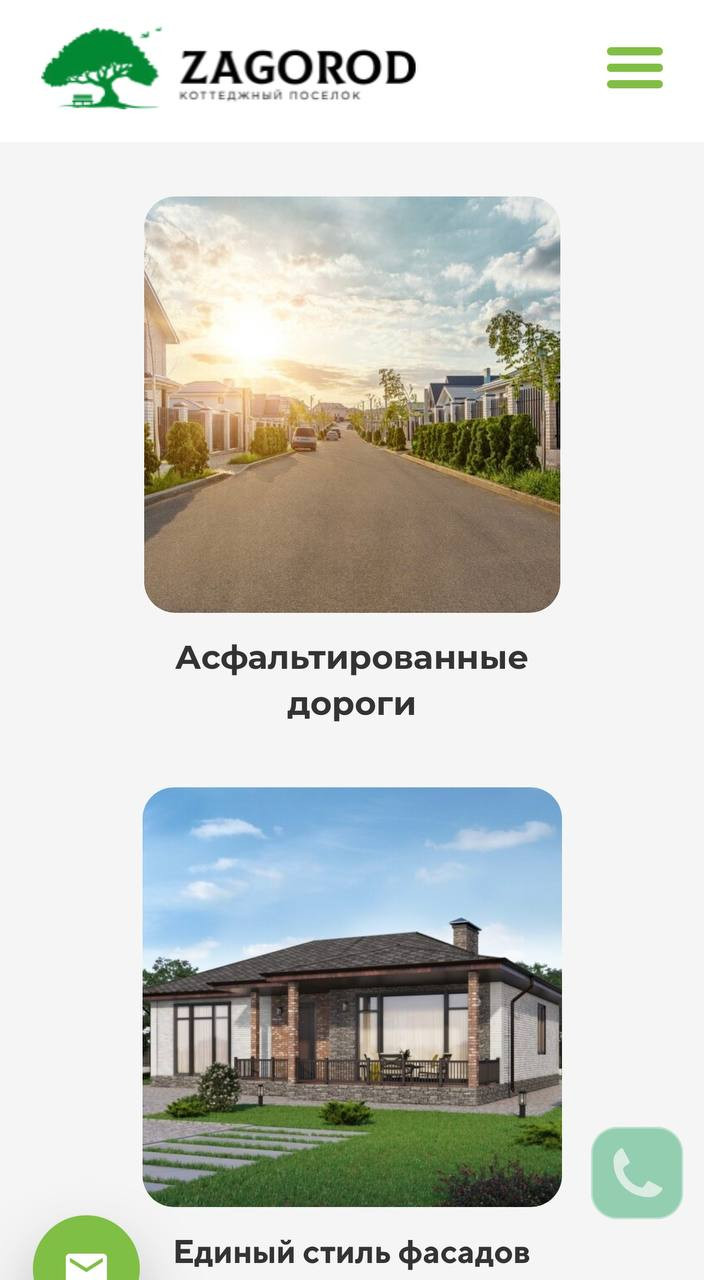Open the hamburger navigation menu
The height and width of the screenshot is (1280, 704).
634,68
